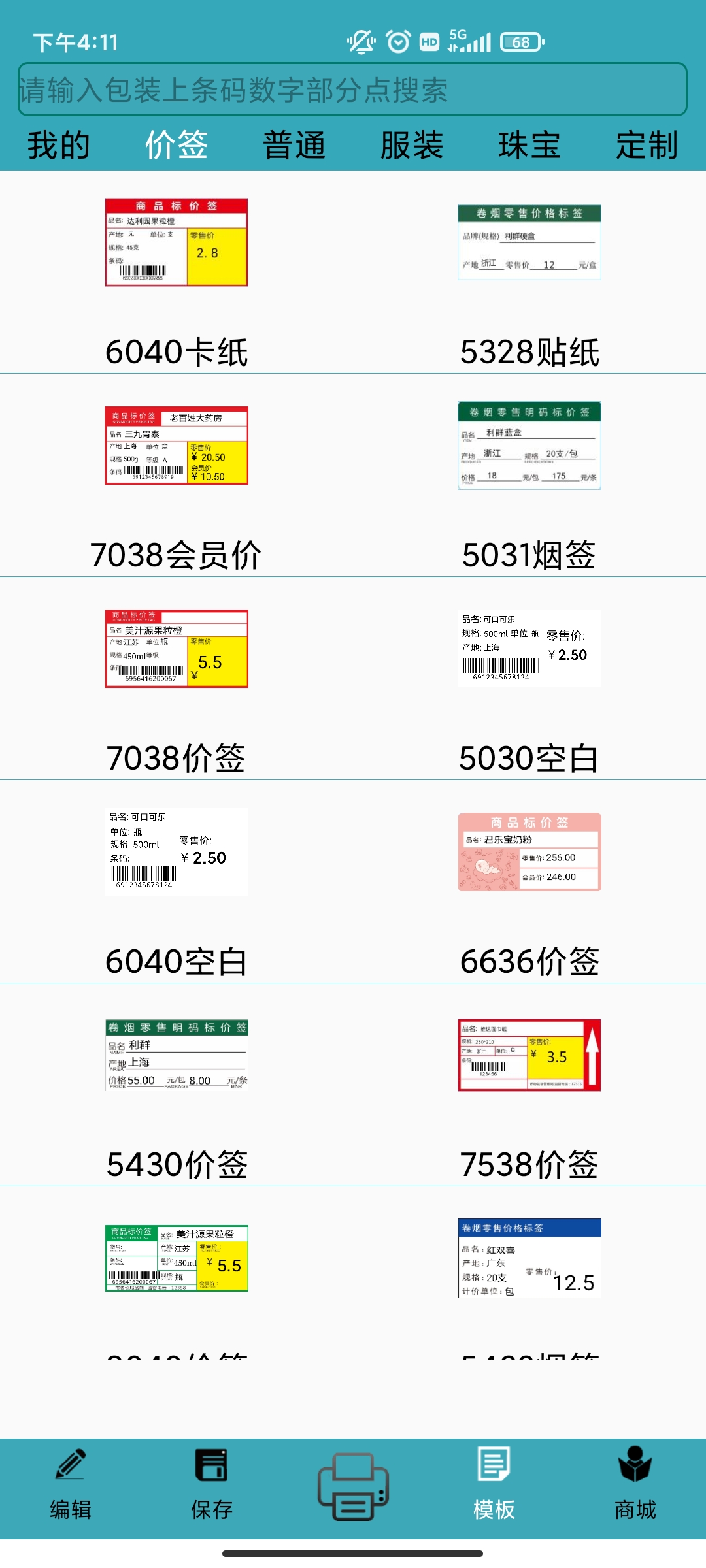Tap the barcode number search field

click(x=352, y=90)
